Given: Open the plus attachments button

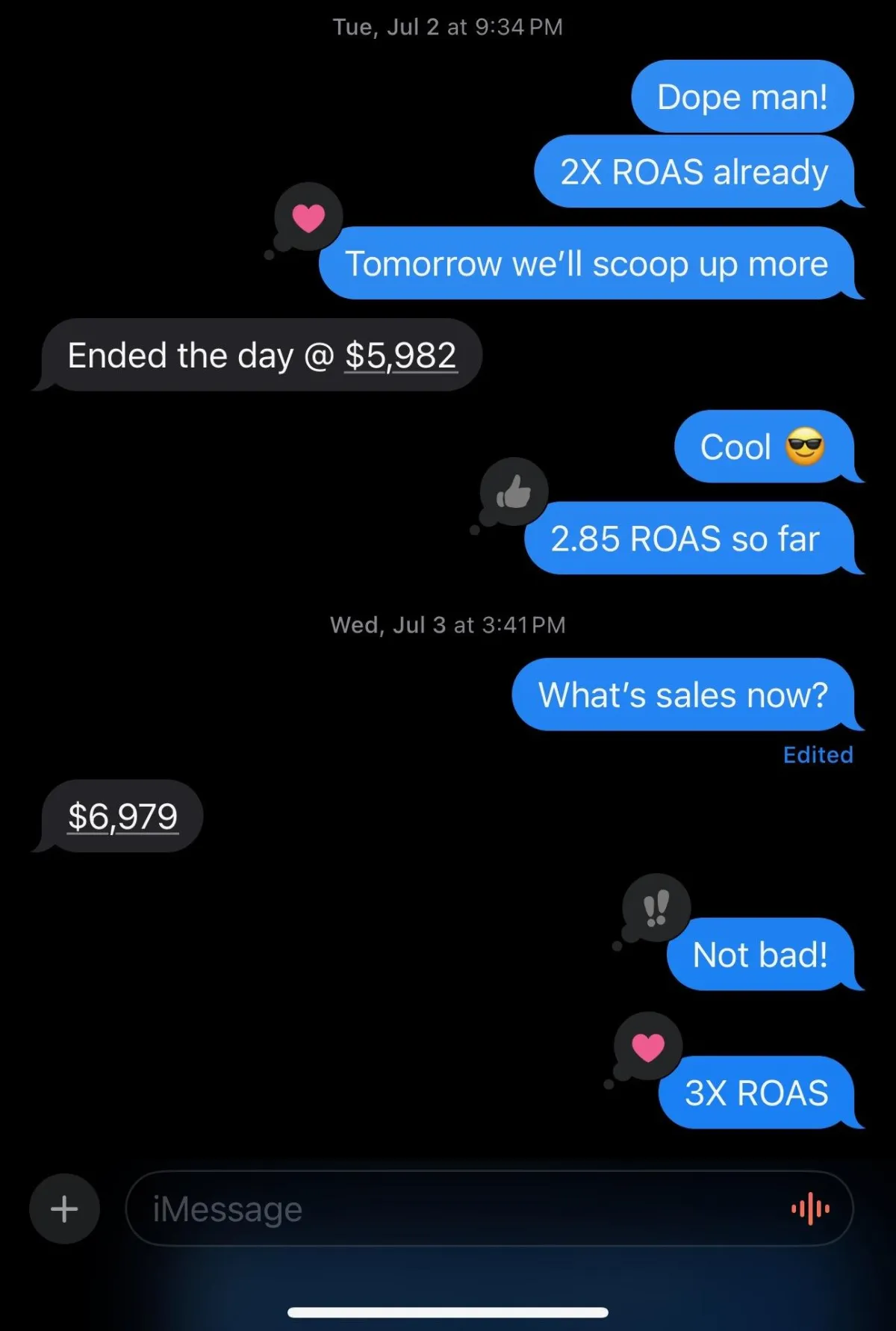Looking at the screenshot, I should click(x=64, y=1209).
